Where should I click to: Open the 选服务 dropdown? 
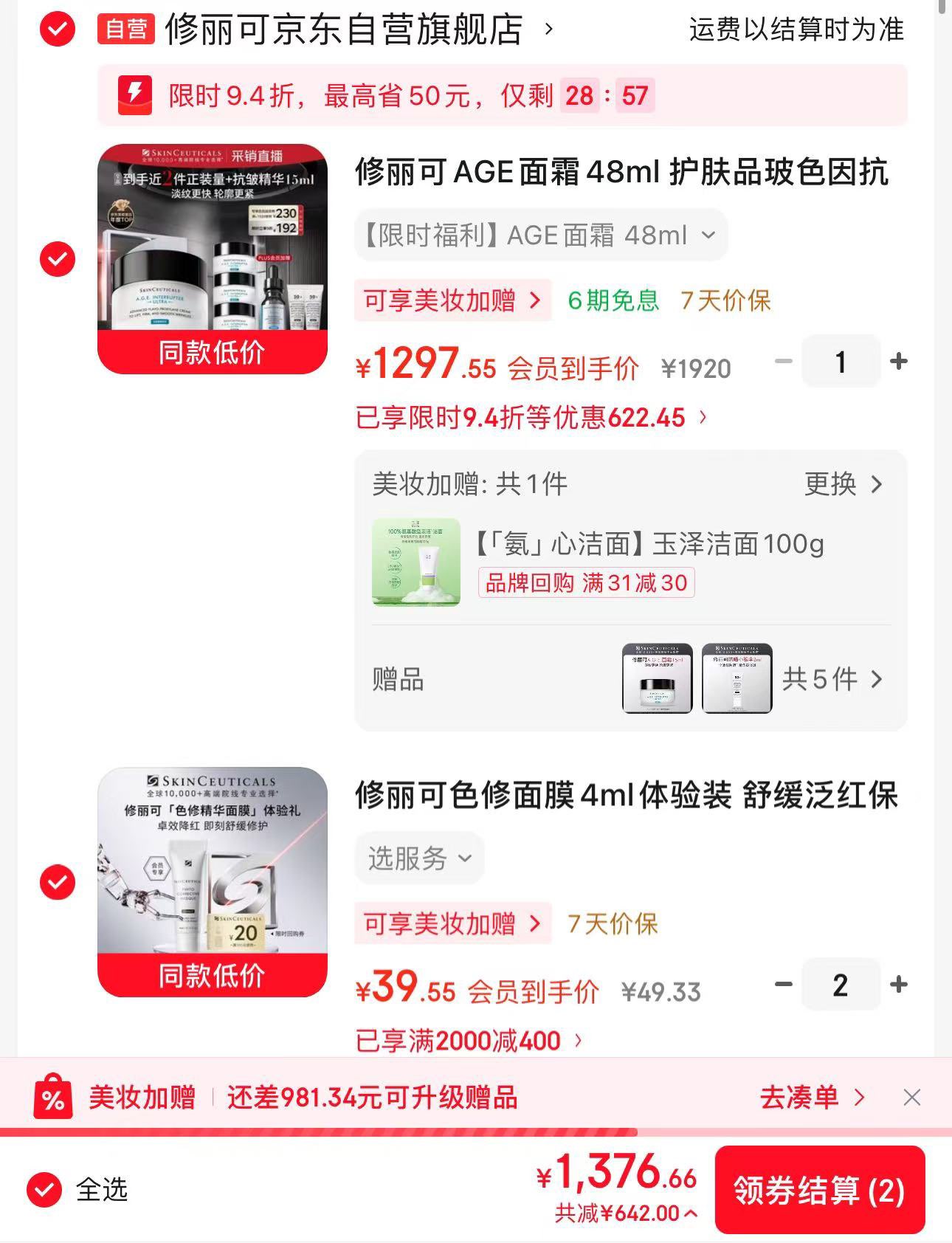[x=419, y=858]
